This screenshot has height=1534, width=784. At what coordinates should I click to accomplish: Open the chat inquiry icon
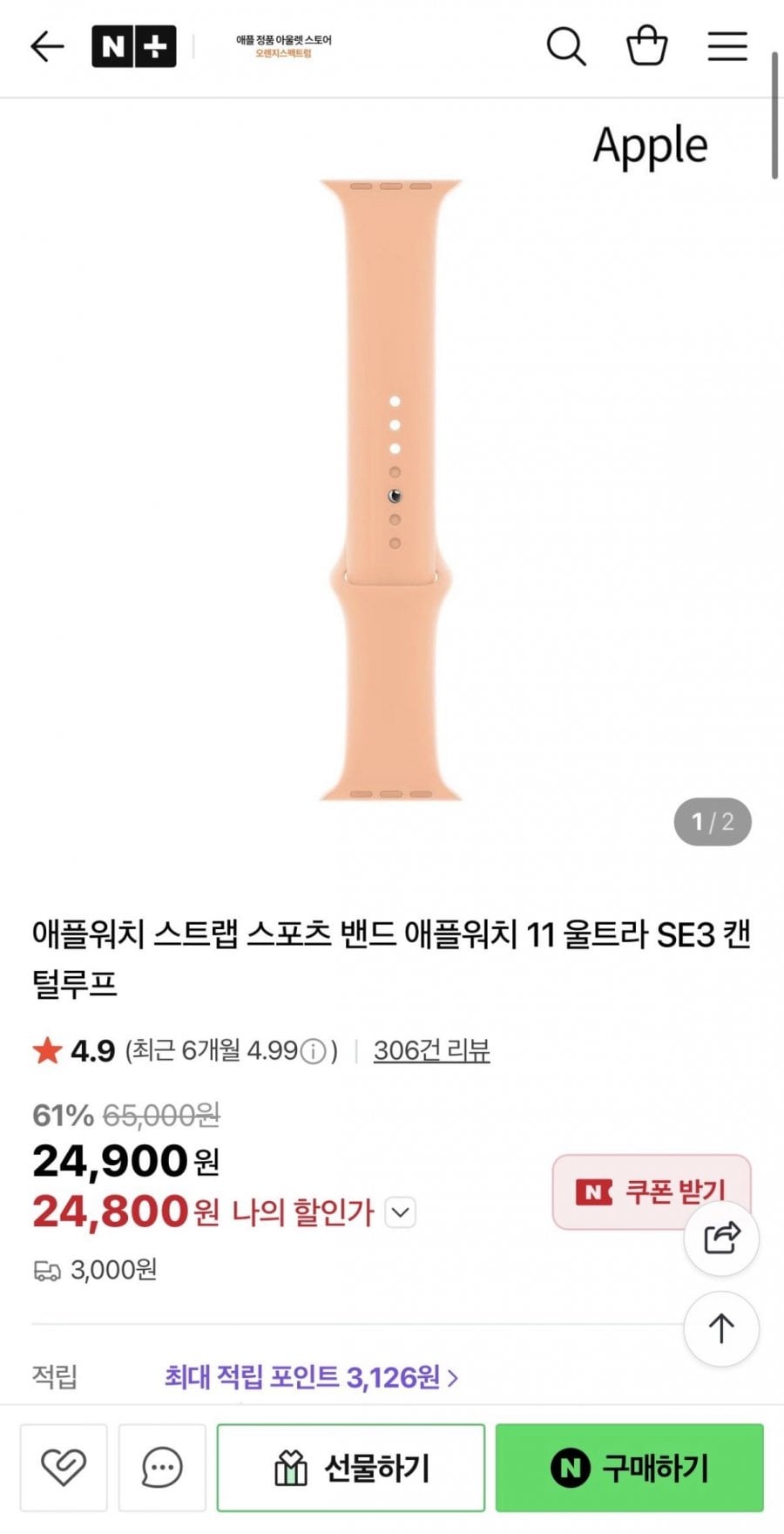(x=162, y=1468)
